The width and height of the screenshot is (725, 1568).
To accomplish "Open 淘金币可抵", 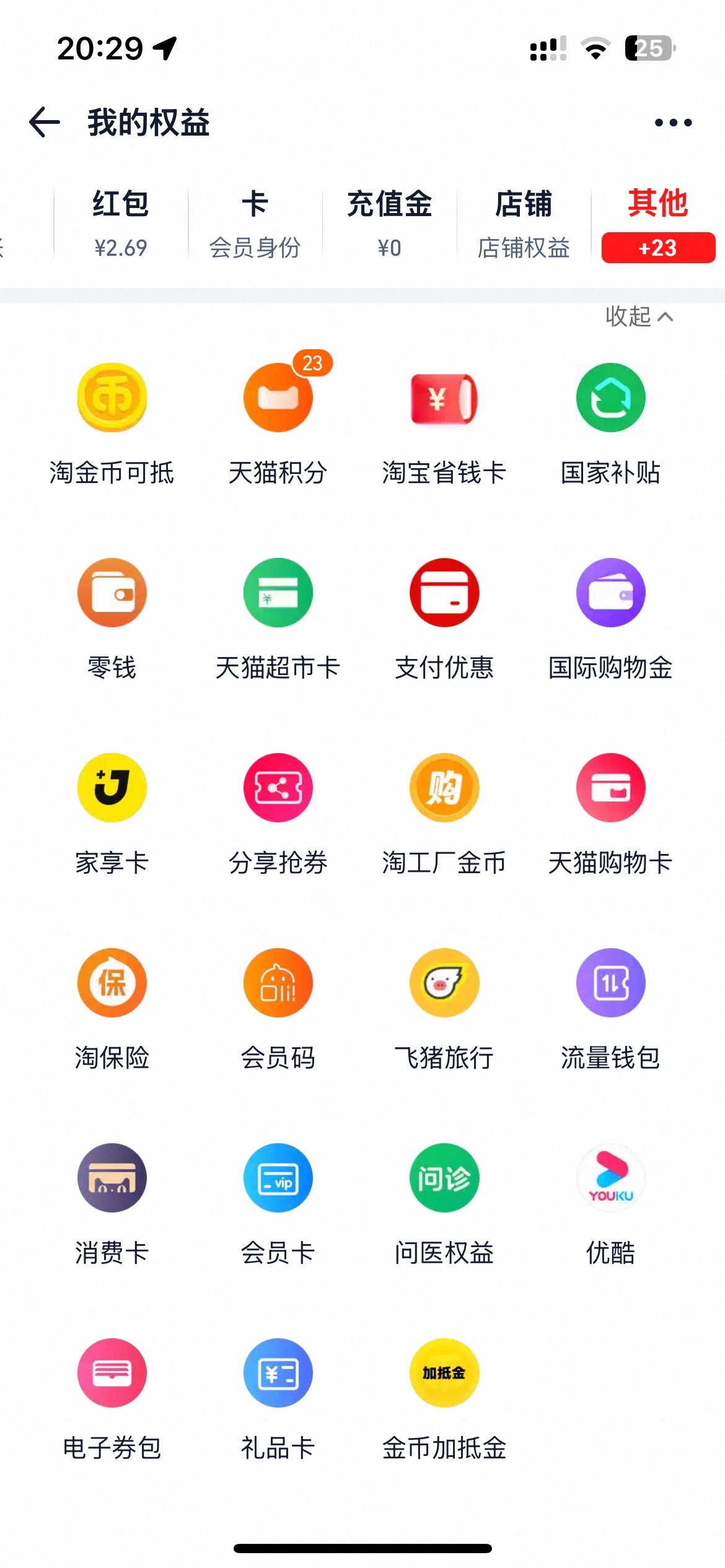I will 112,398.
